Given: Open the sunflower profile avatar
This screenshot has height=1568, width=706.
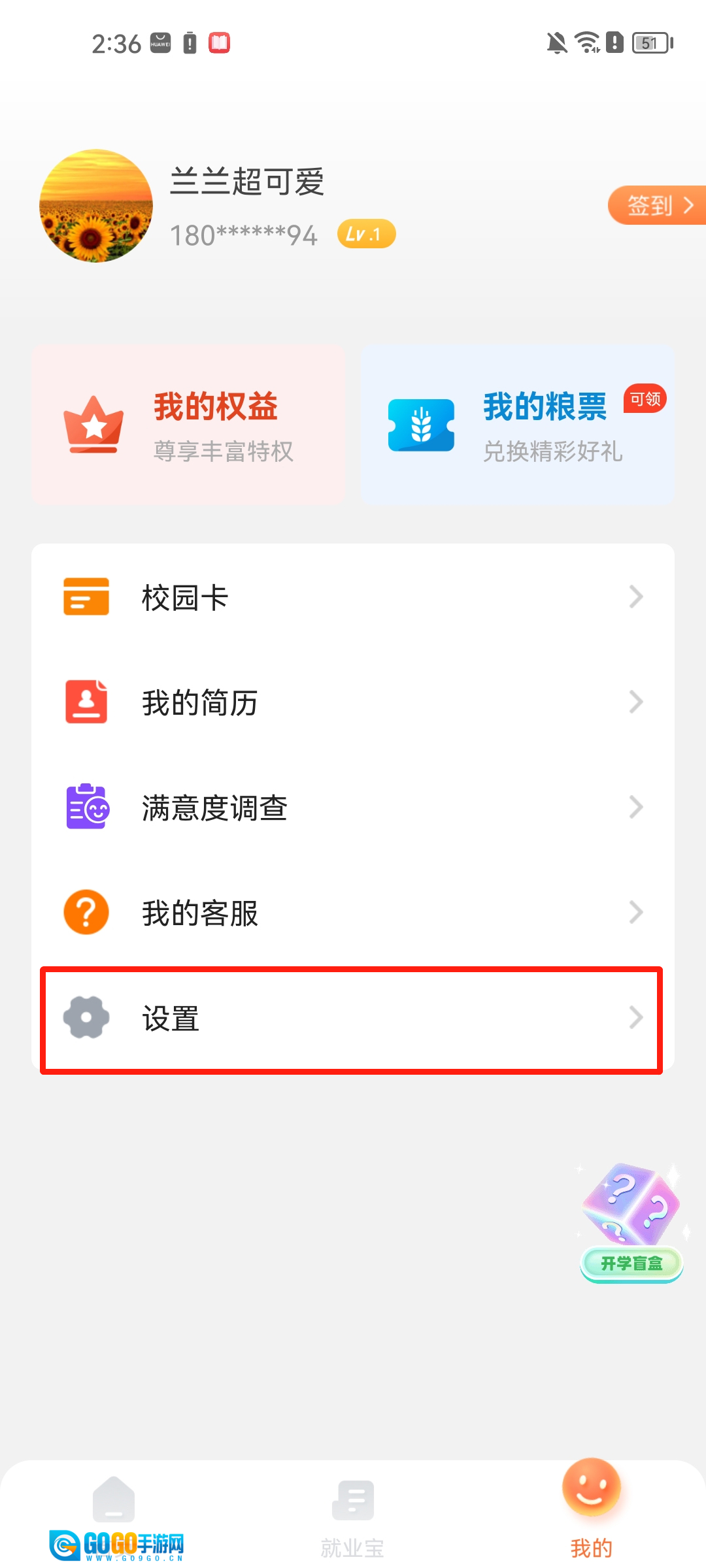Looking at the screenshot, I should tap(96, 206).
